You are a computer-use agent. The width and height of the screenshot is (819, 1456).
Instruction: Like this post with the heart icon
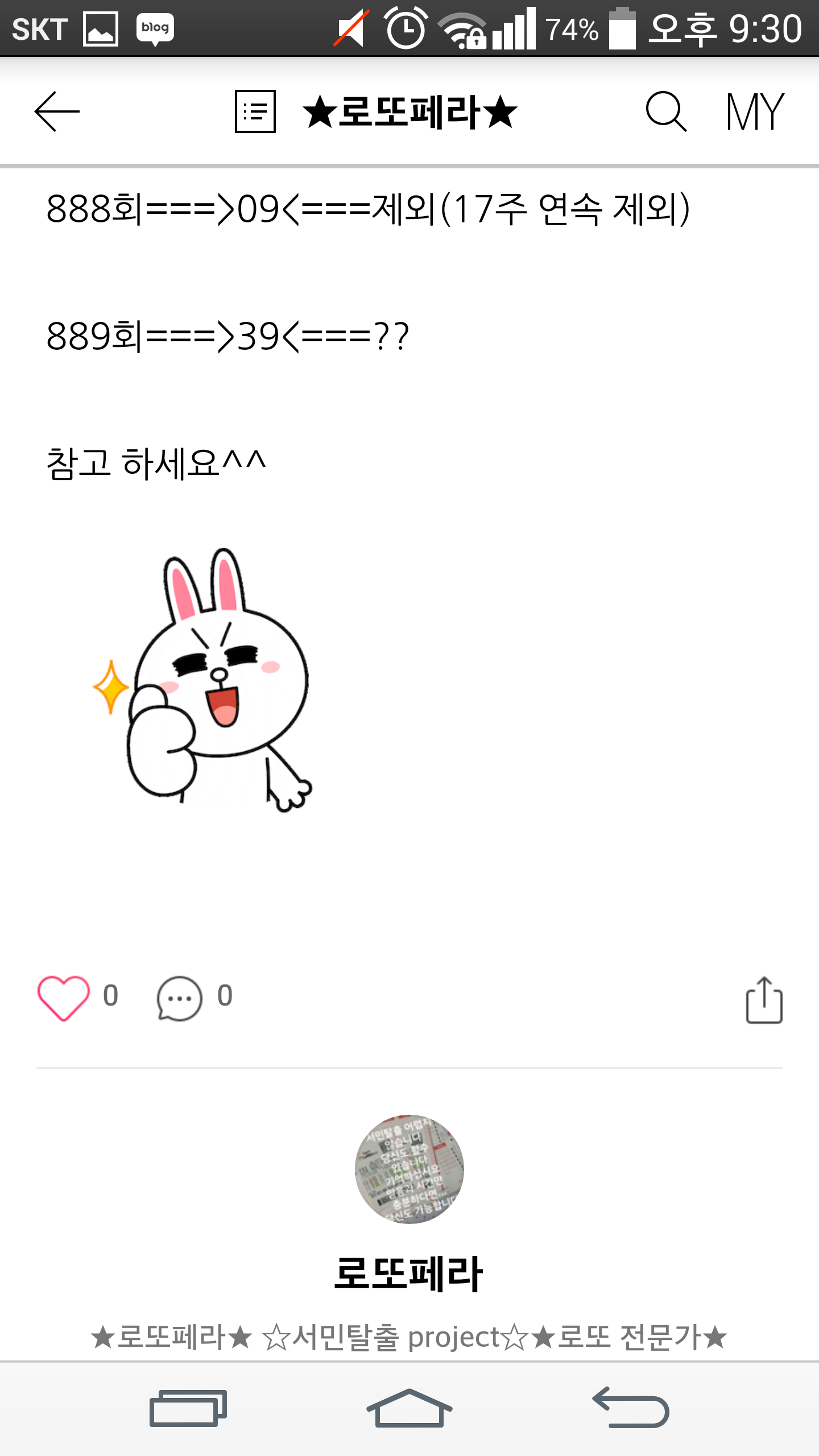coord(63,998)
